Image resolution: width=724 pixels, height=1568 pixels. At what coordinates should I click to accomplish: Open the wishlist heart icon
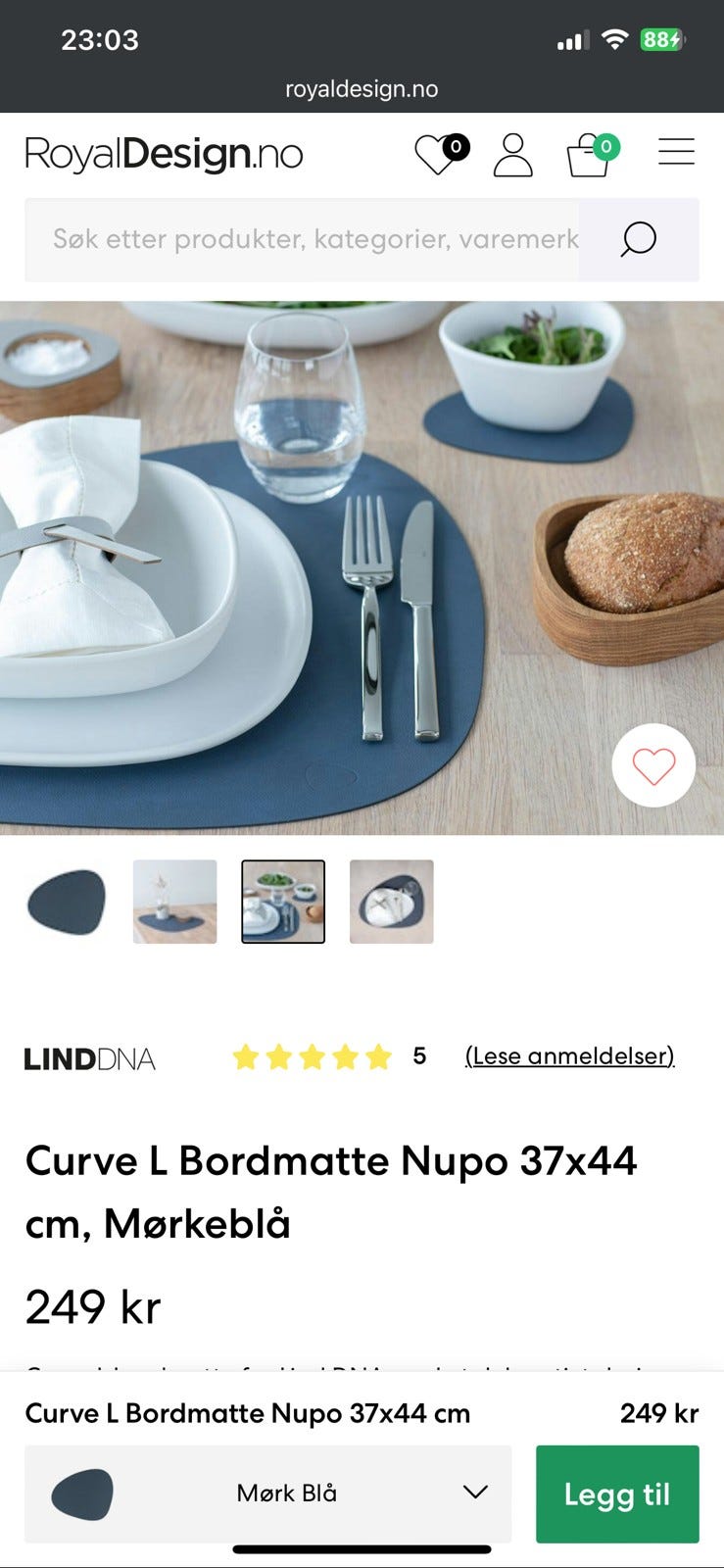click(436, 153)
